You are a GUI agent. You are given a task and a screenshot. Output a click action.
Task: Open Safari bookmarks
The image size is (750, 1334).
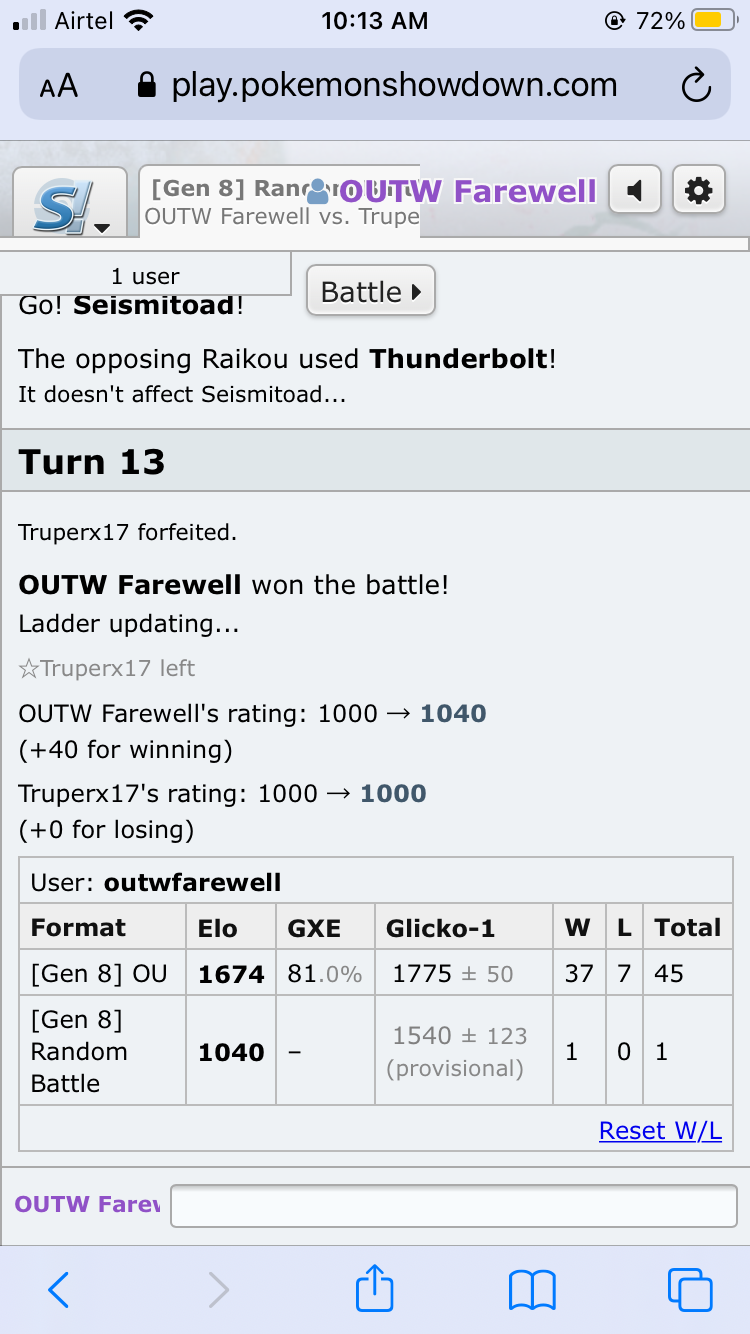[x=532, y=1290]
